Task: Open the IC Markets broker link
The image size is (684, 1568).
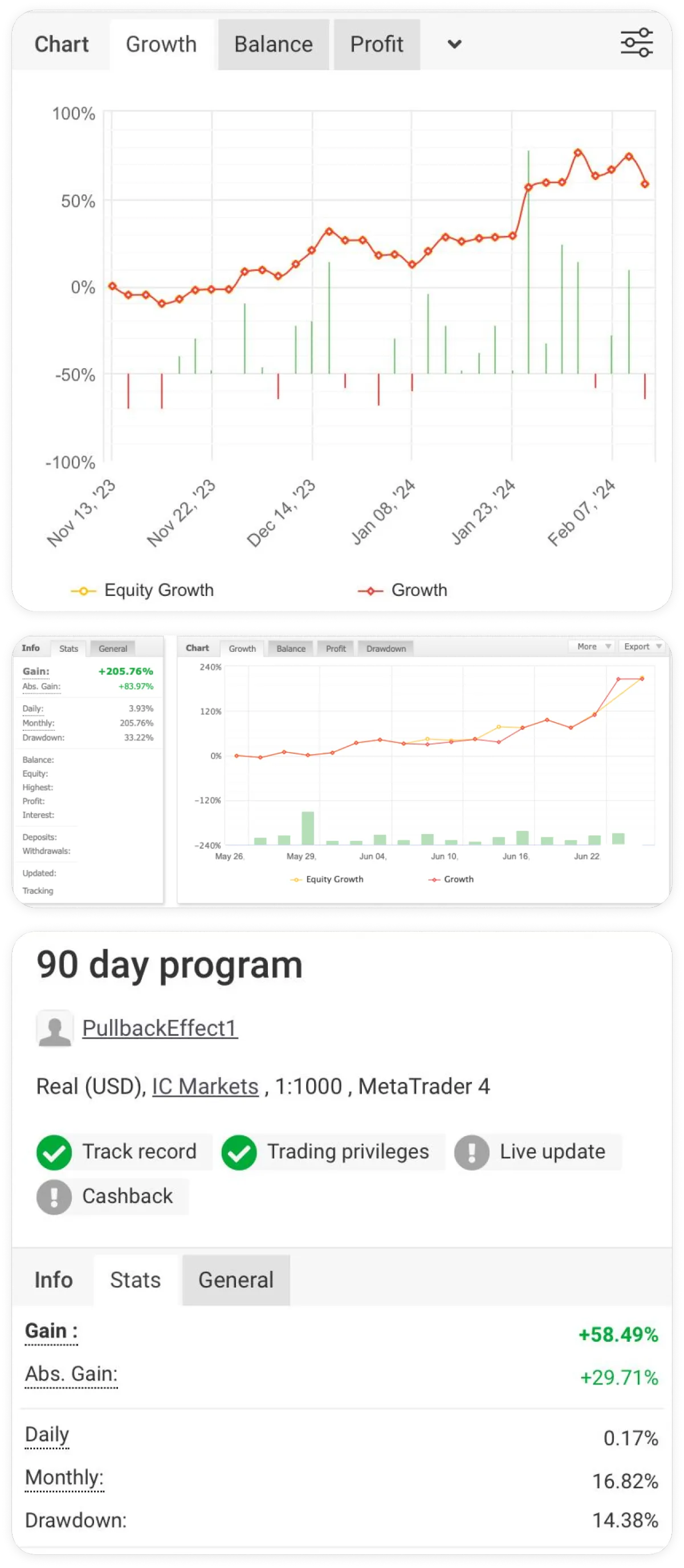Action: (x=205, y=1087)
